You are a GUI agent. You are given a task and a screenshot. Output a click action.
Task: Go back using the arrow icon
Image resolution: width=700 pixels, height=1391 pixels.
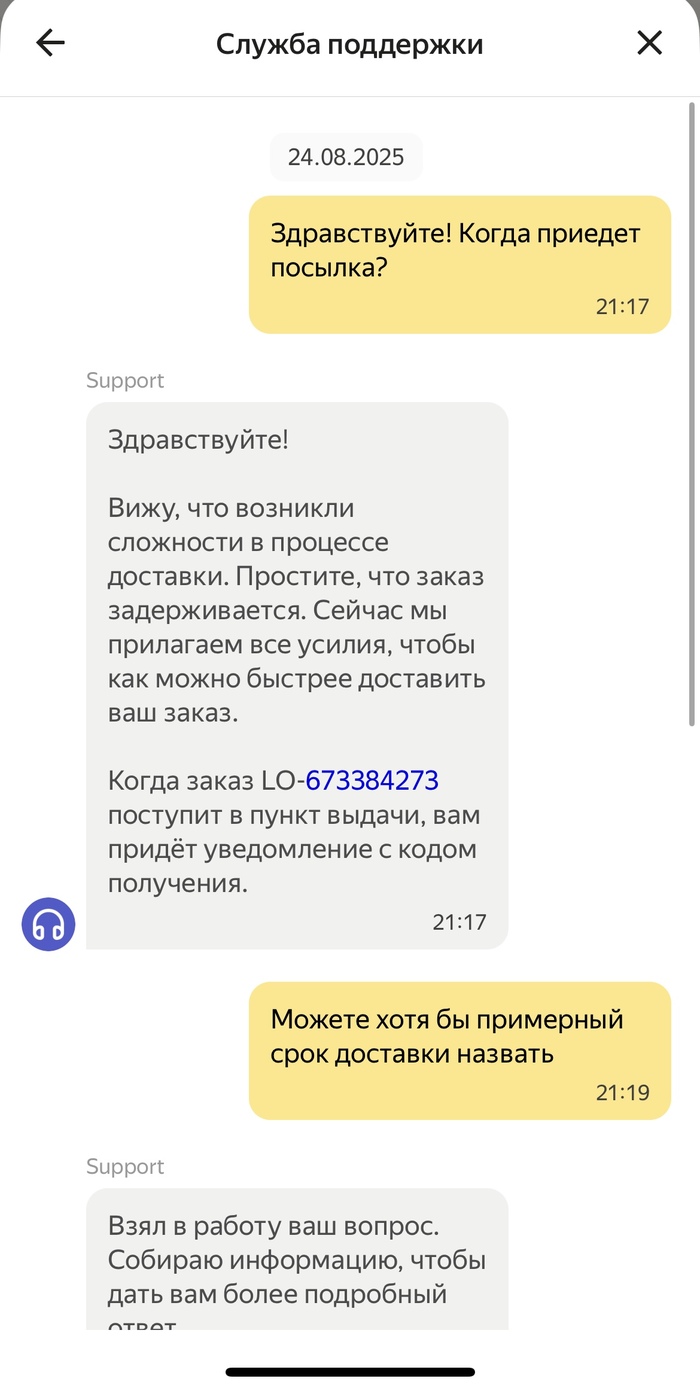[50, 43]
